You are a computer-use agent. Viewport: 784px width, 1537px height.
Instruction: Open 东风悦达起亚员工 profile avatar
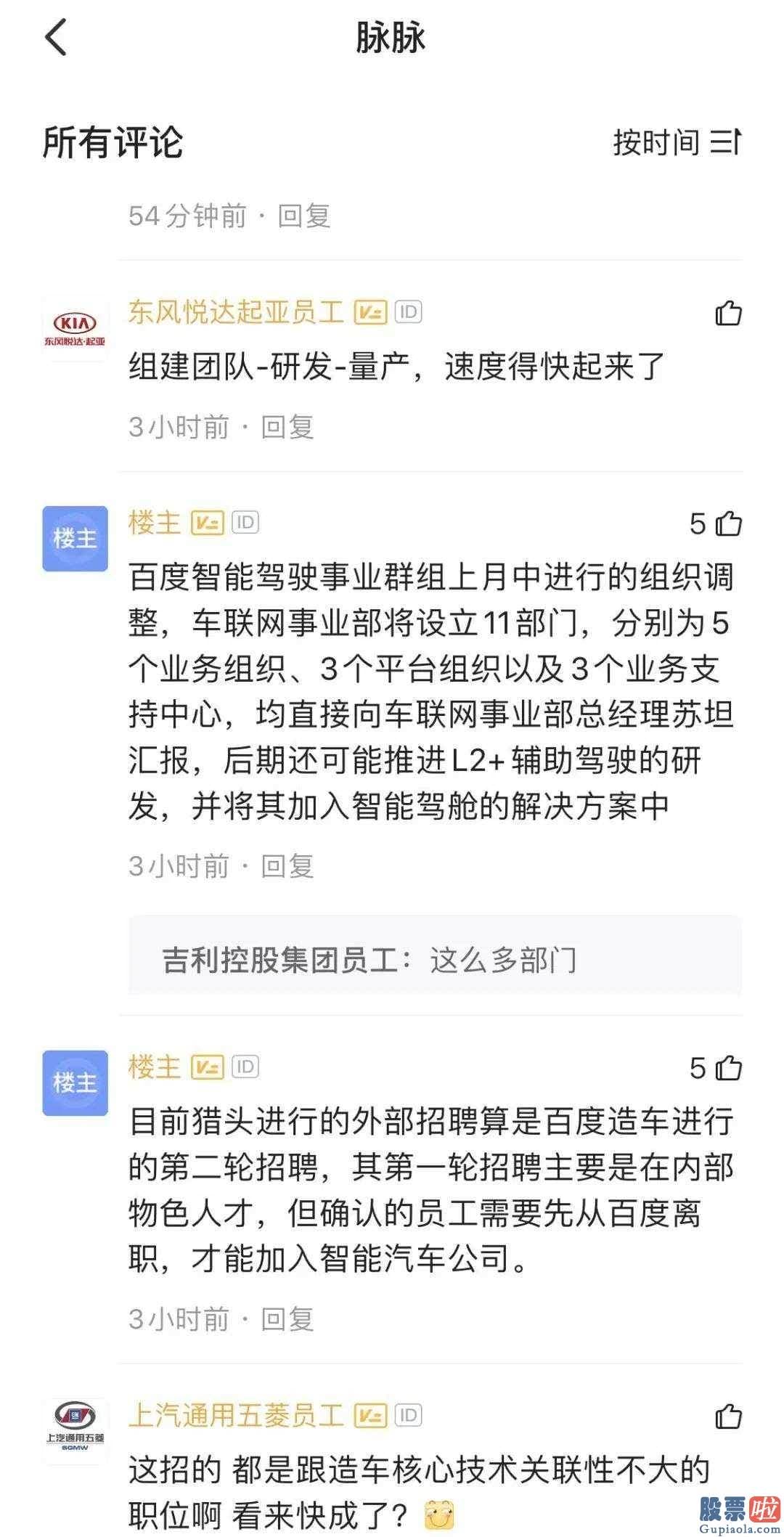pos(75,328)
